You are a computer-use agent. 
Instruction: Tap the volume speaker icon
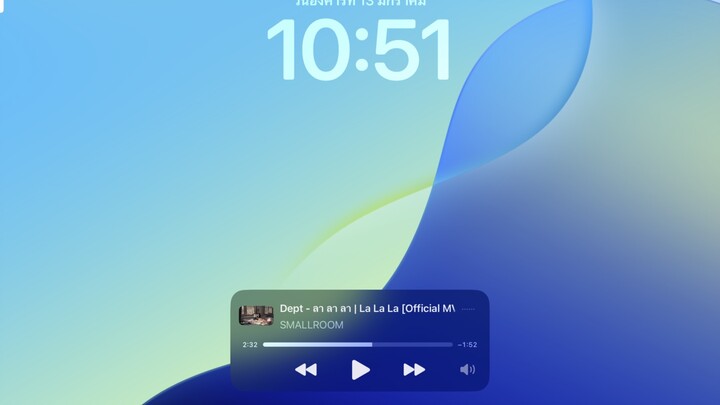click(467, 370)
